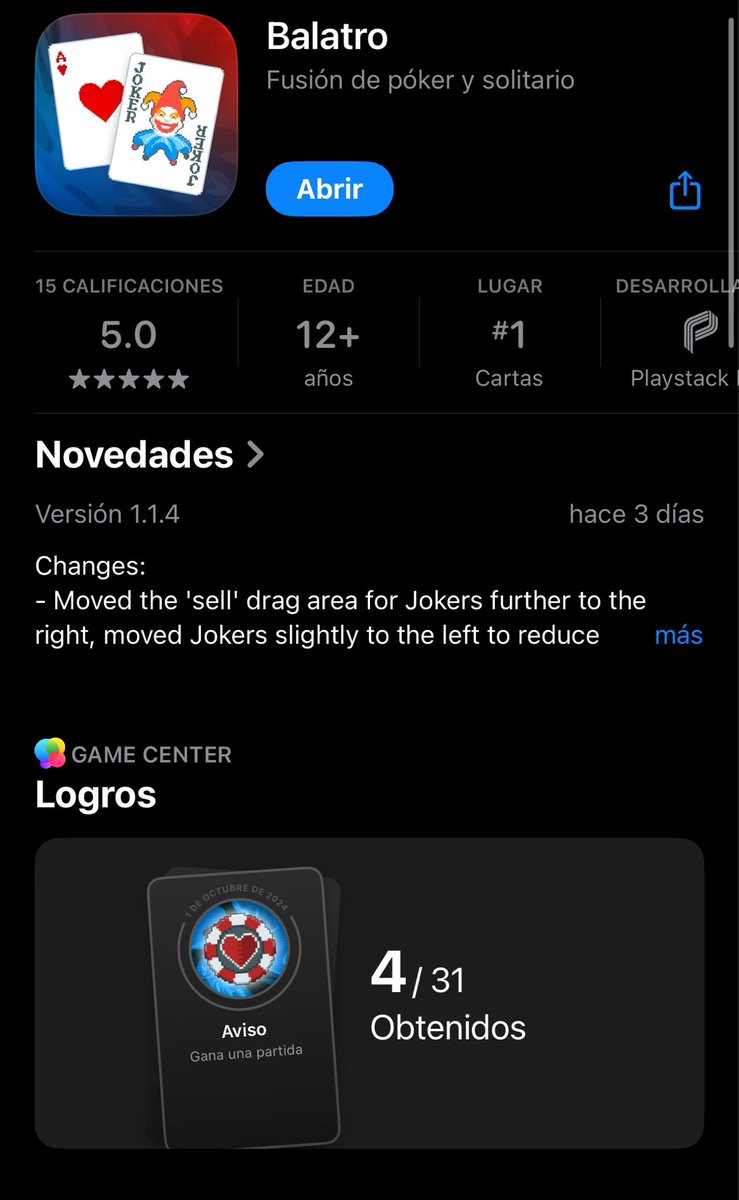Open the Novedades version history
Screen dimensions: 739x1200
(x=150, y=455)
